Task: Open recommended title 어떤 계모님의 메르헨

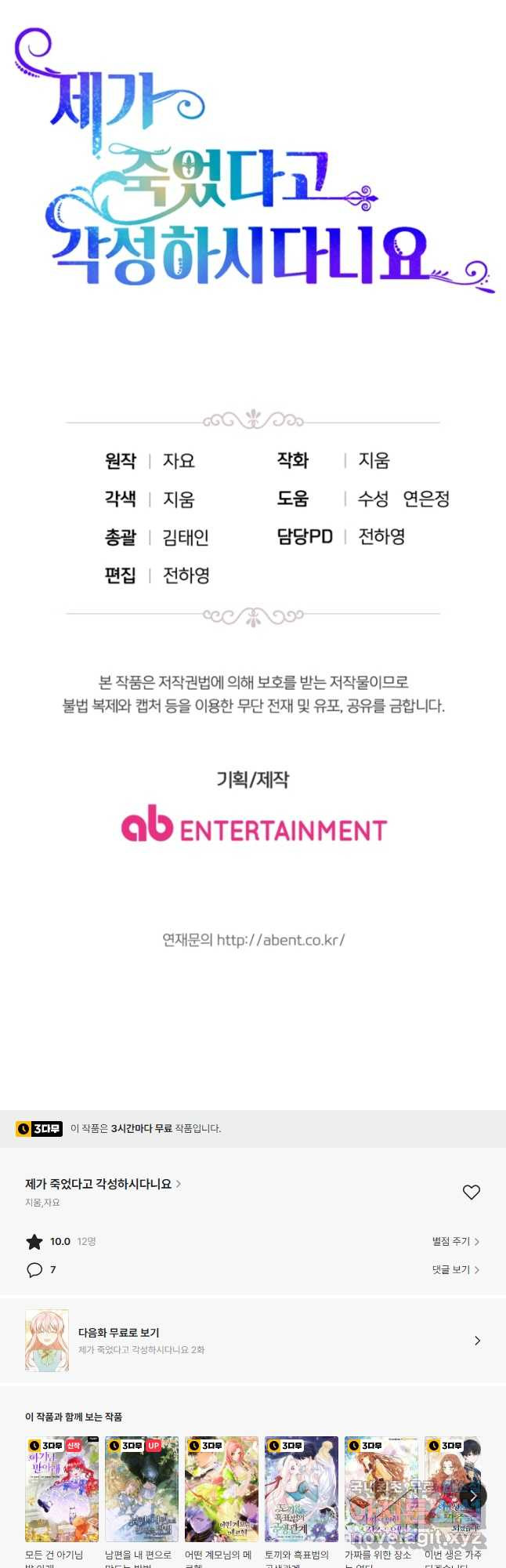Action: point(222,1489)
